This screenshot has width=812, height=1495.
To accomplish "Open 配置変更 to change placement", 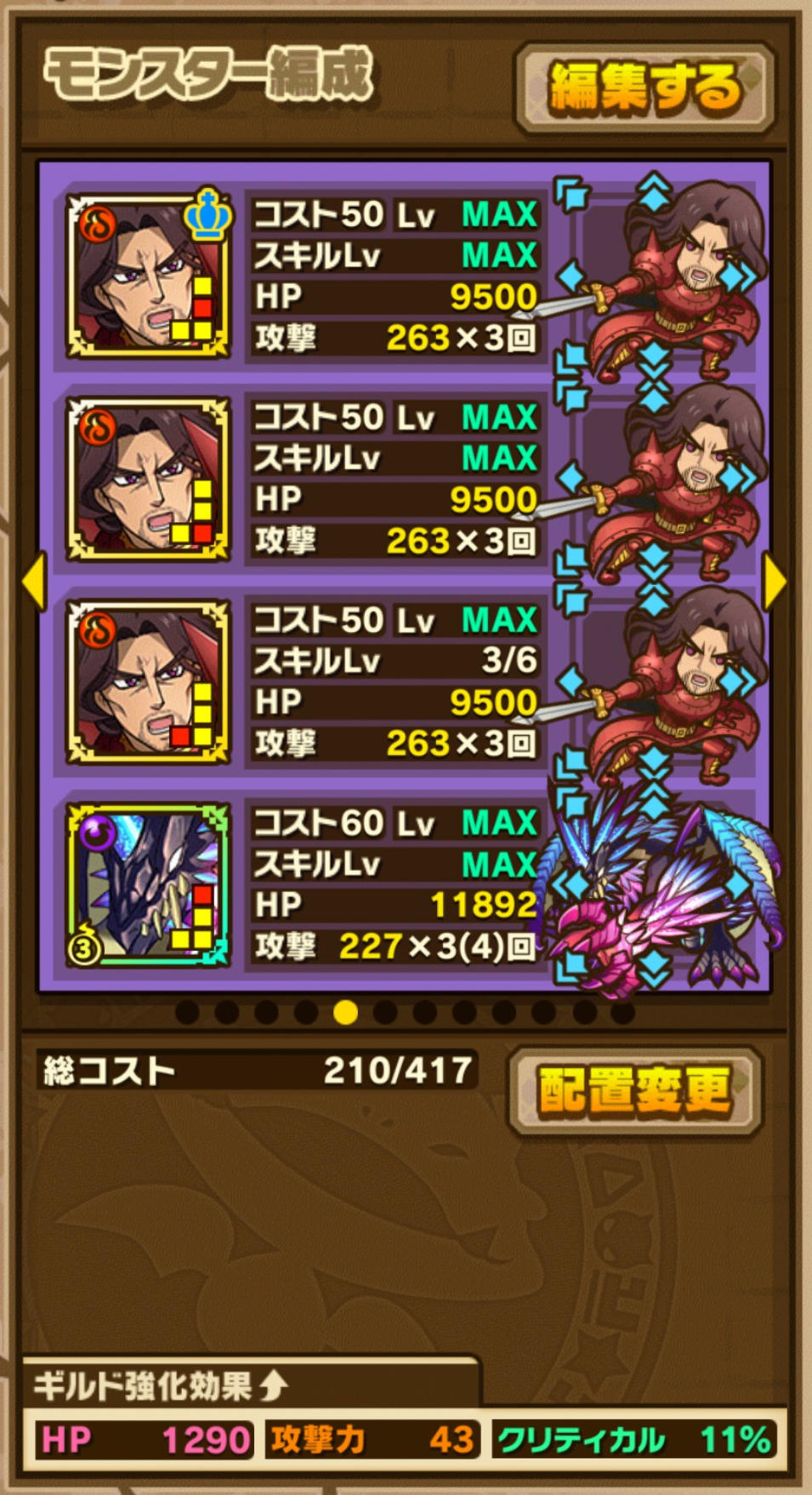I will pyautogui.click(x=634, y=1091).
